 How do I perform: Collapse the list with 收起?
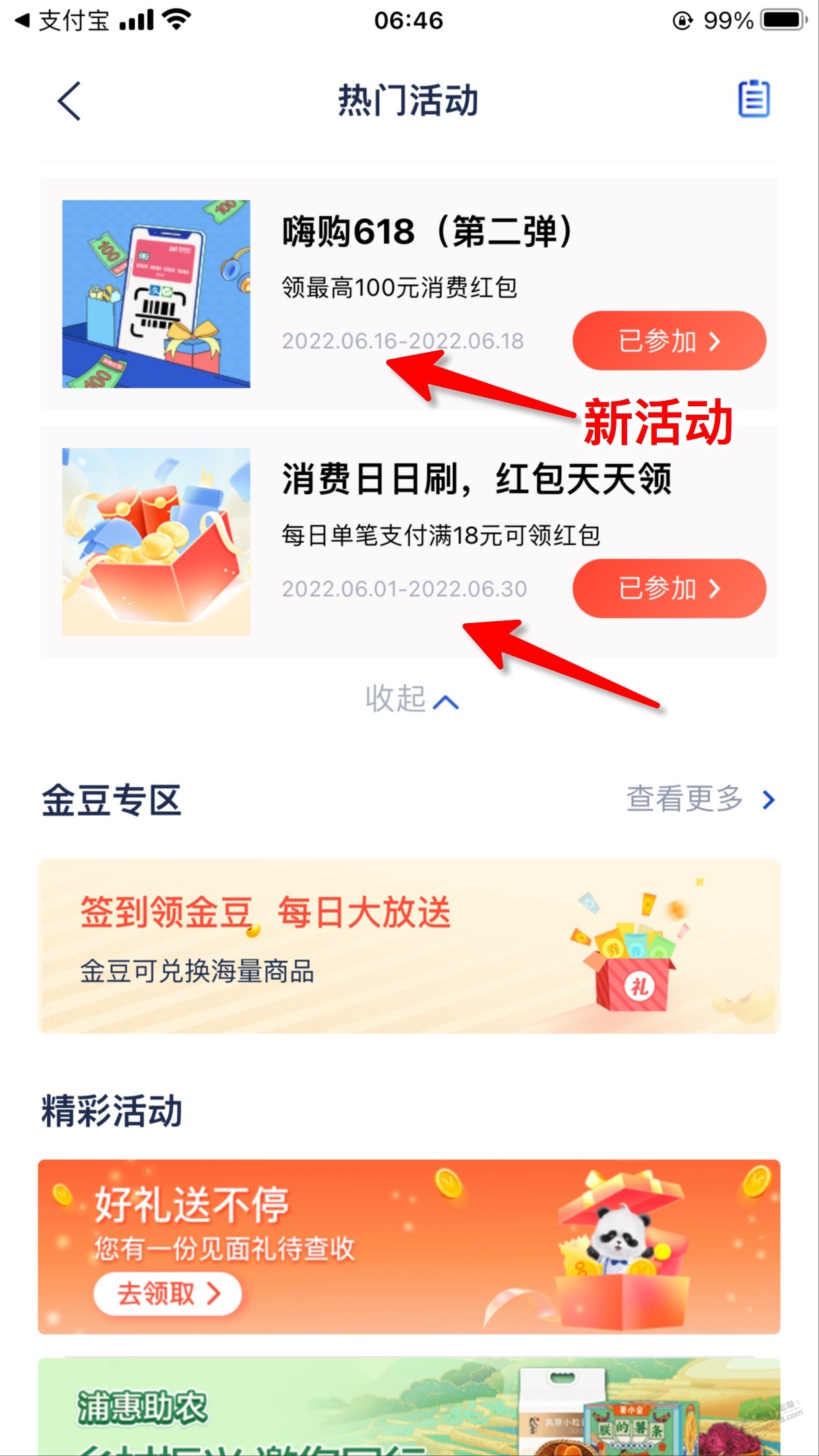click(411, 699)
